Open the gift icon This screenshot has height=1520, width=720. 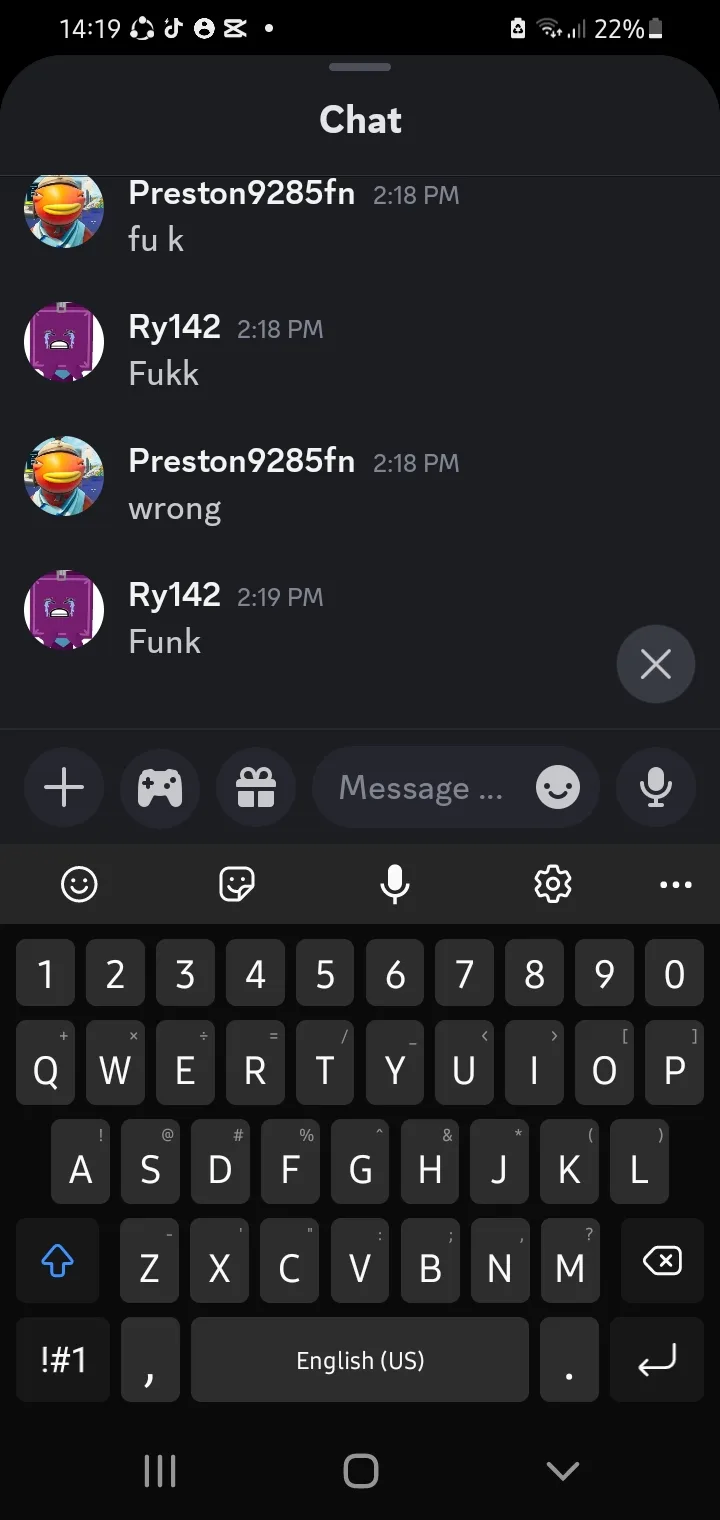(256, 788)
